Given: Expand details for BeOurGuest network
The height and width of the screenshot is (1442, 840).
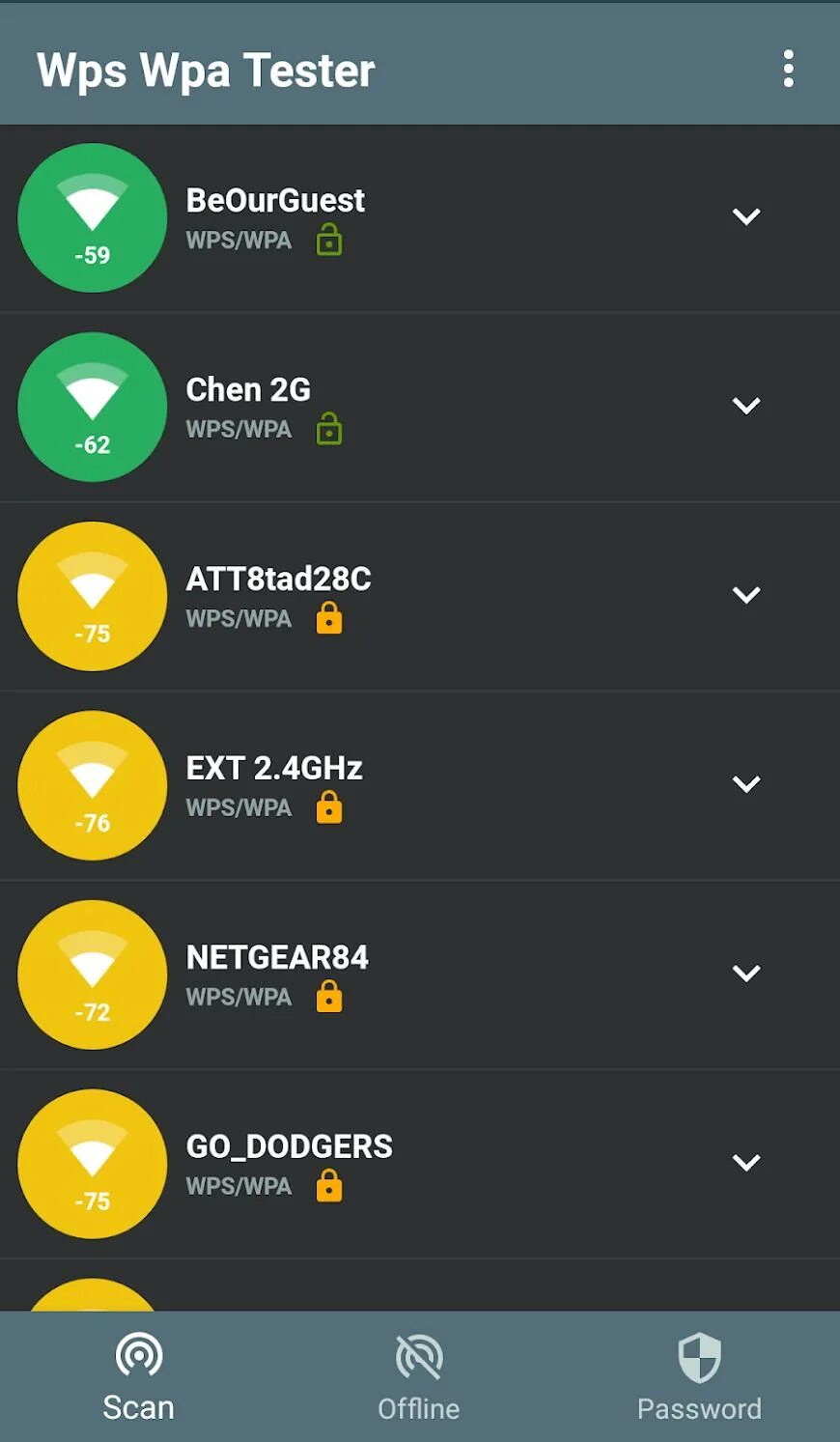Looking at the screenshot, I should click(746, 217).
